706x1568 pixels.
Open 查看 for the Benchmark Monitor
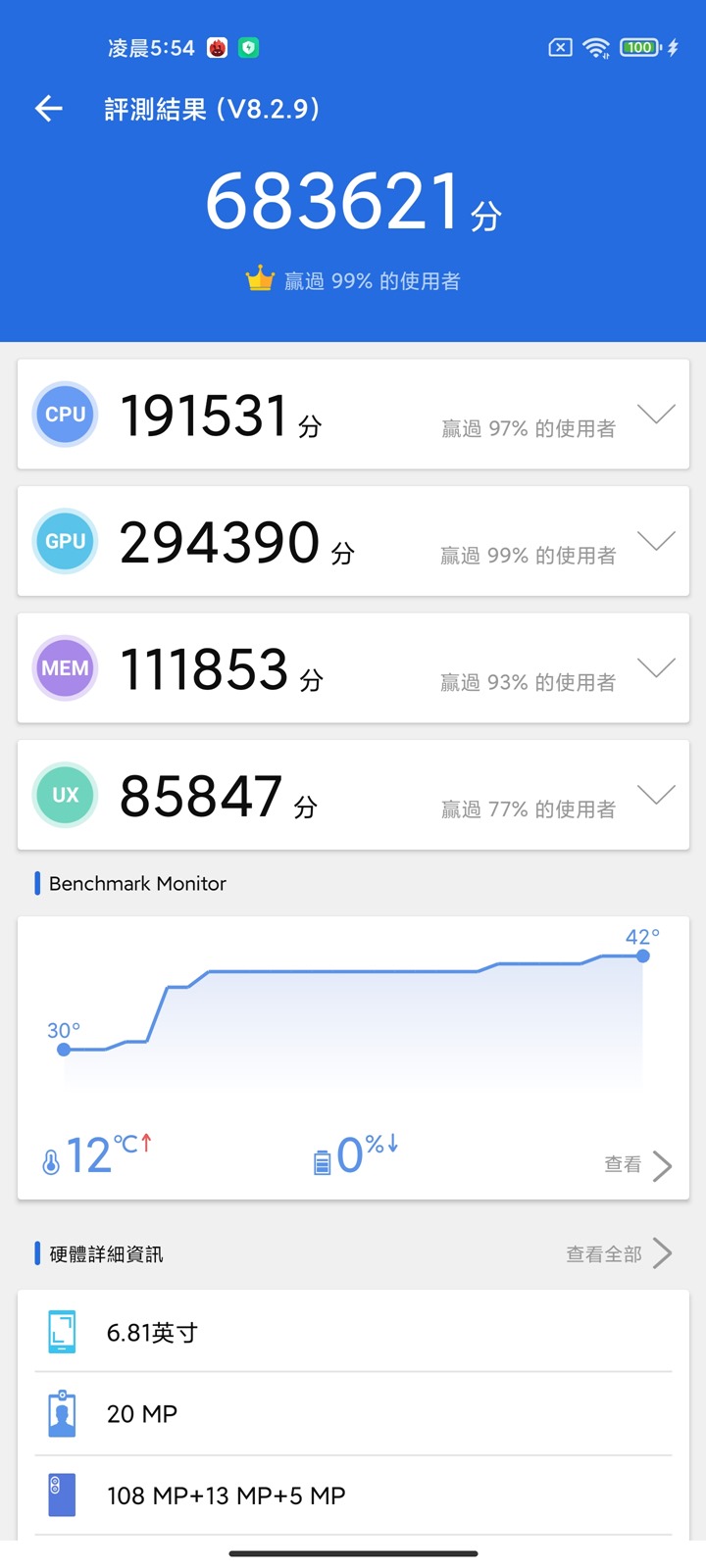coord(637,1165)
